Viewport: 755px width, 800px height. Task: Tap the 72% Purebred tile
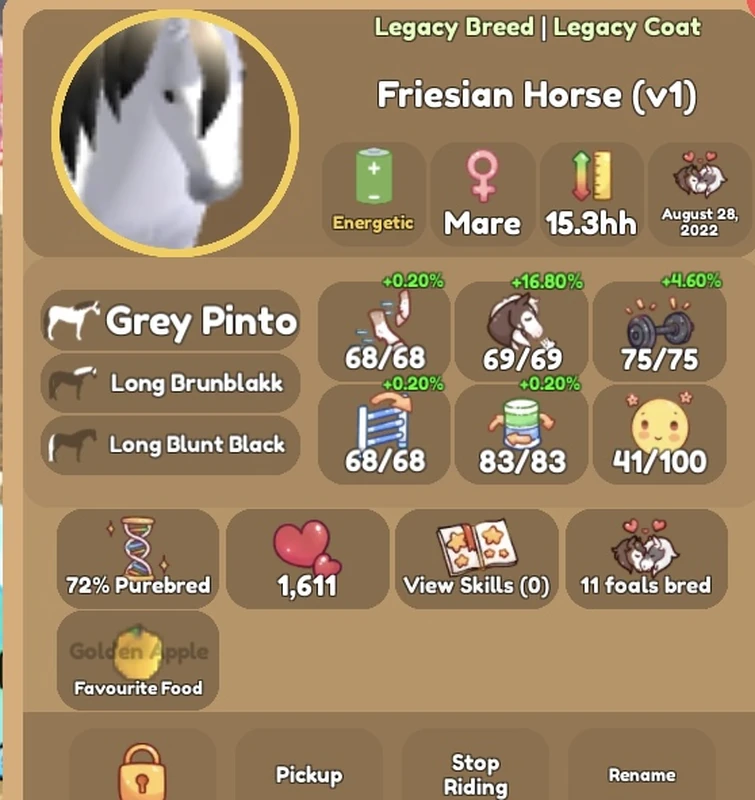pos(138,559)
